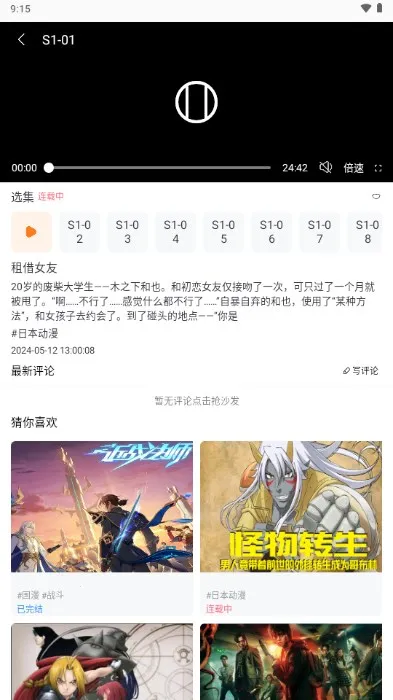The width and height of the screenshot is (393, 700).
Task: Open the #日本动漫 tag under the description
Action: click(35, 333)
